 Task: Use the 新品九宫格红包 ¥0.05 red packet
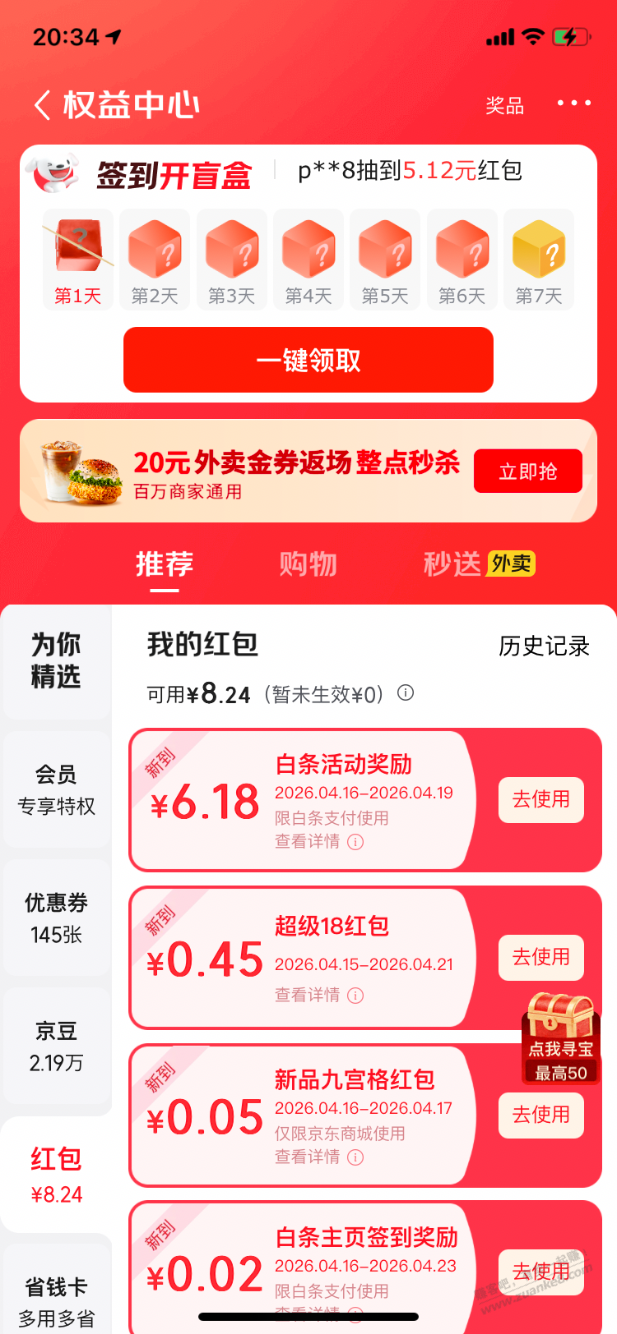541,1114
